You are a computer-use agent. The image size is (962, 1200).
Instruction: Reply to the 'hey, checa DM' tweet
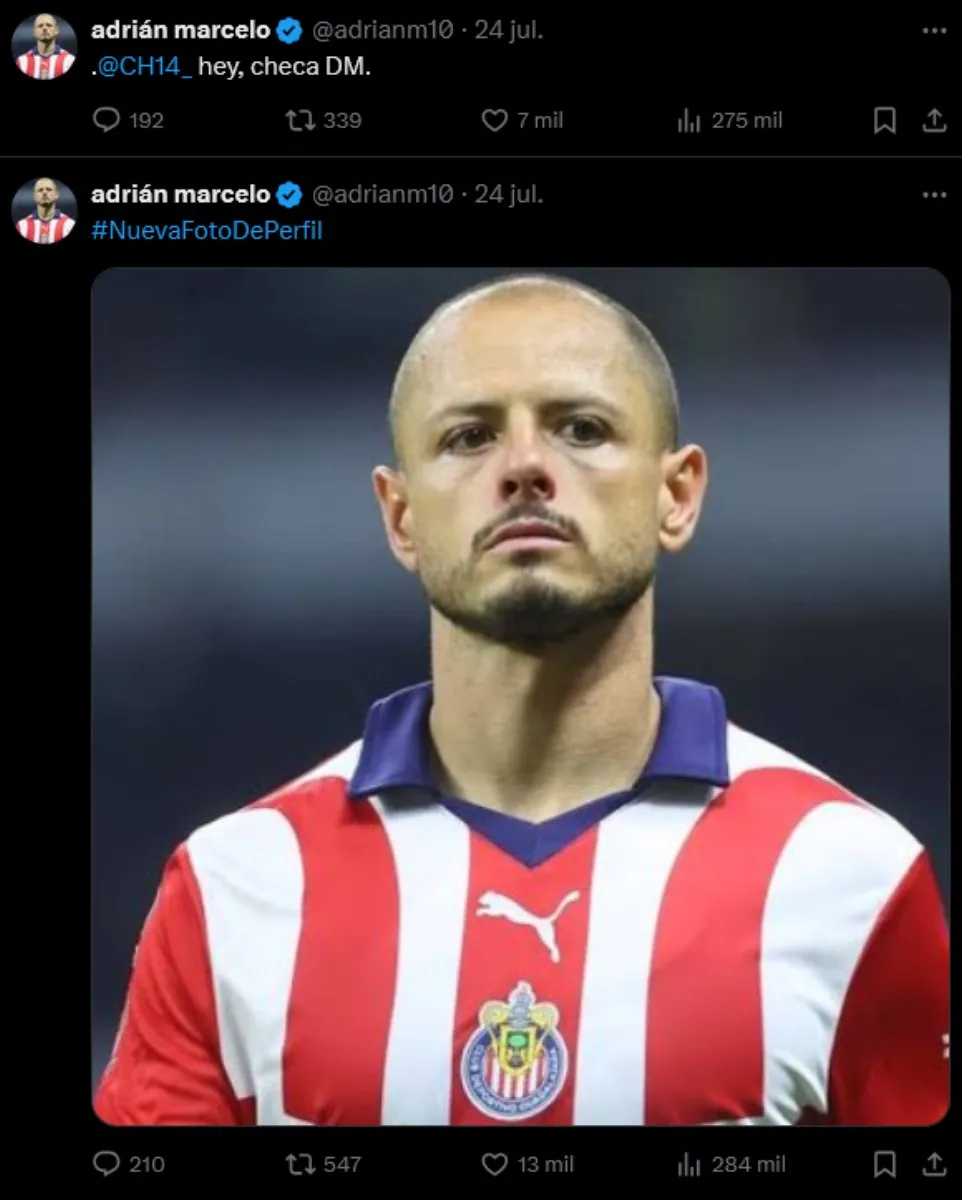pos(106,121)
